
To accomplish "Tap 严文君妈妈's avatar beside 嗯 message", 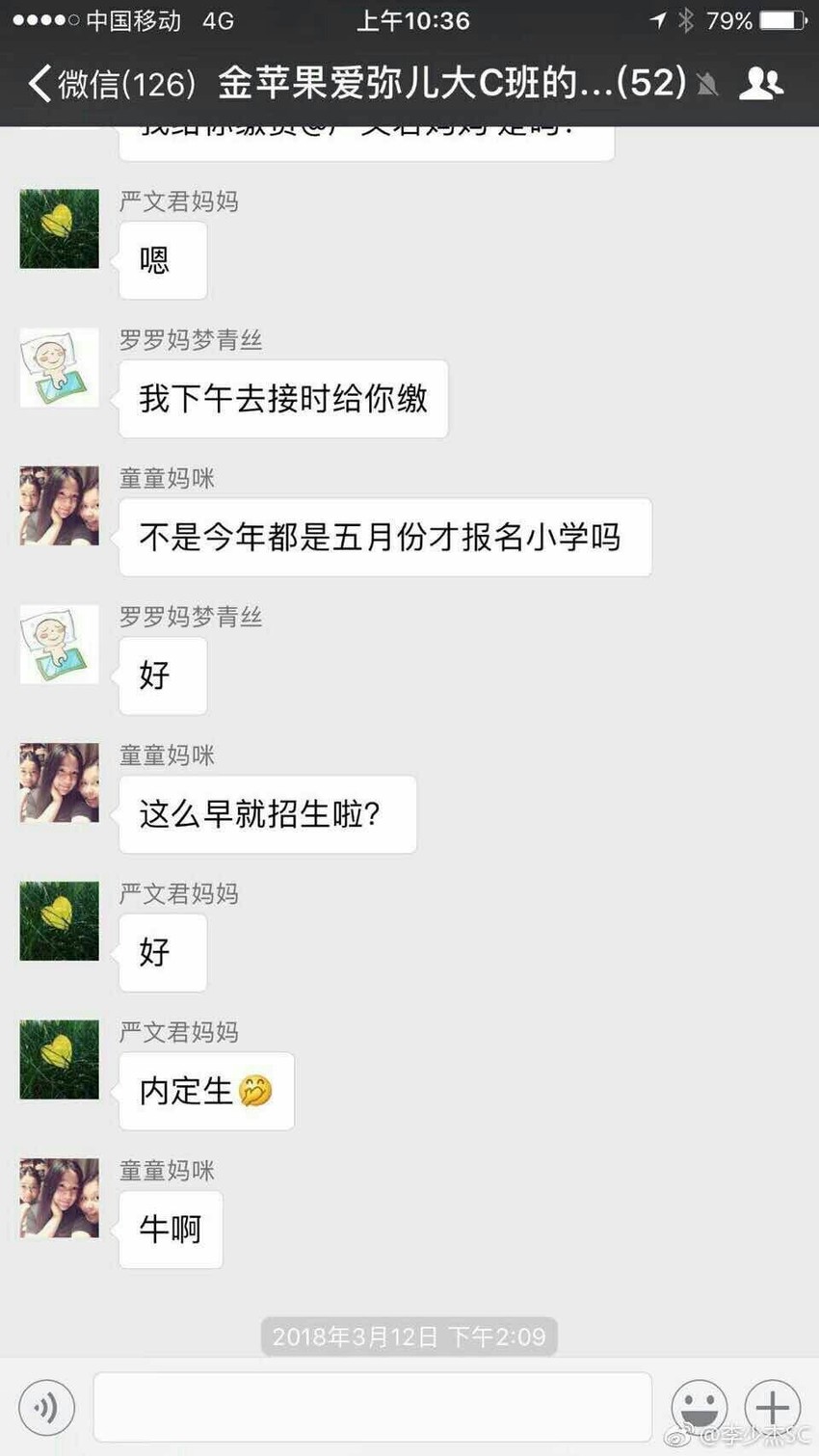I will pyautogui.click(x=60, y=228).
